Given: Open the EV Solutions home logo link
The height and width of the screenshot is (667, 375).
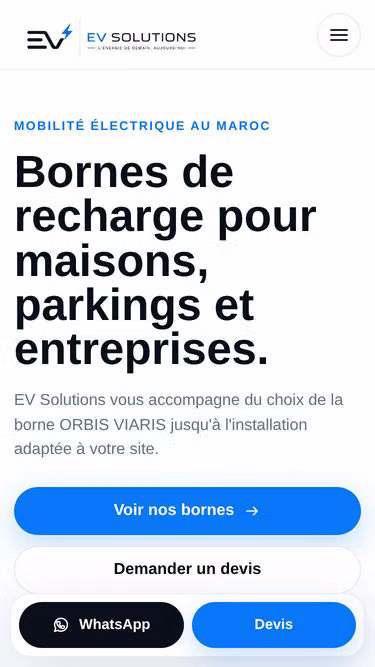Looking at the screenshot, I should tap(111, 37).
